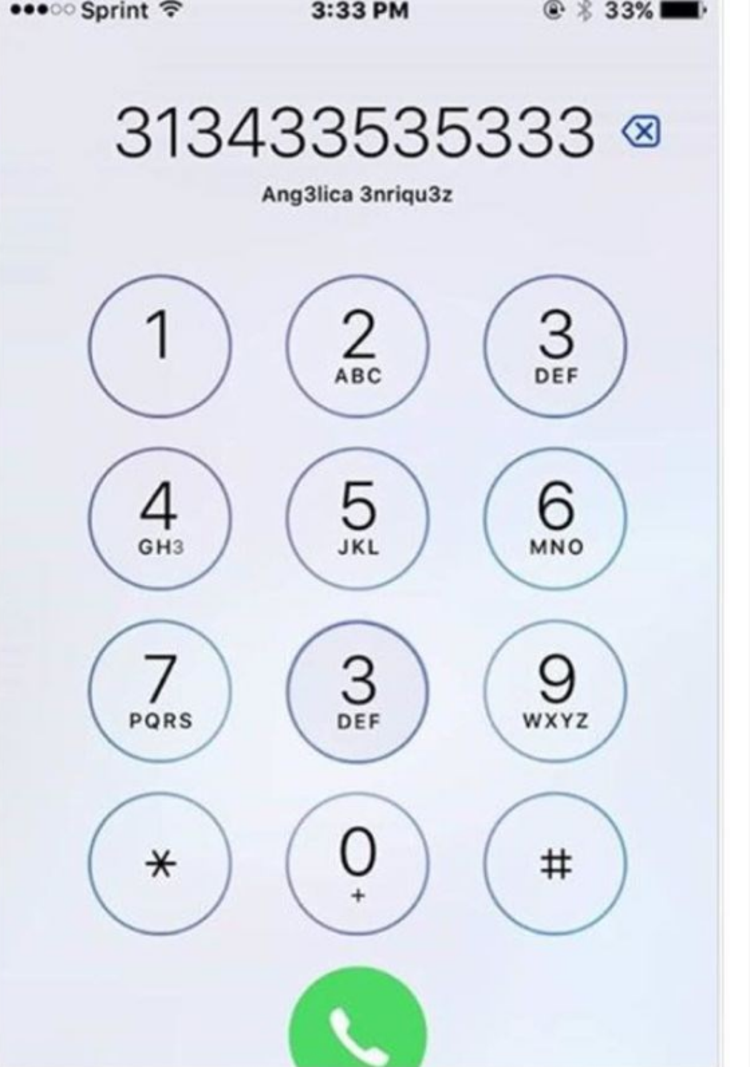The height and width of the screenshot is (1067, 750).
Task: Enter the pound sign
Action: pyautogui.click(x=556, y=864)
